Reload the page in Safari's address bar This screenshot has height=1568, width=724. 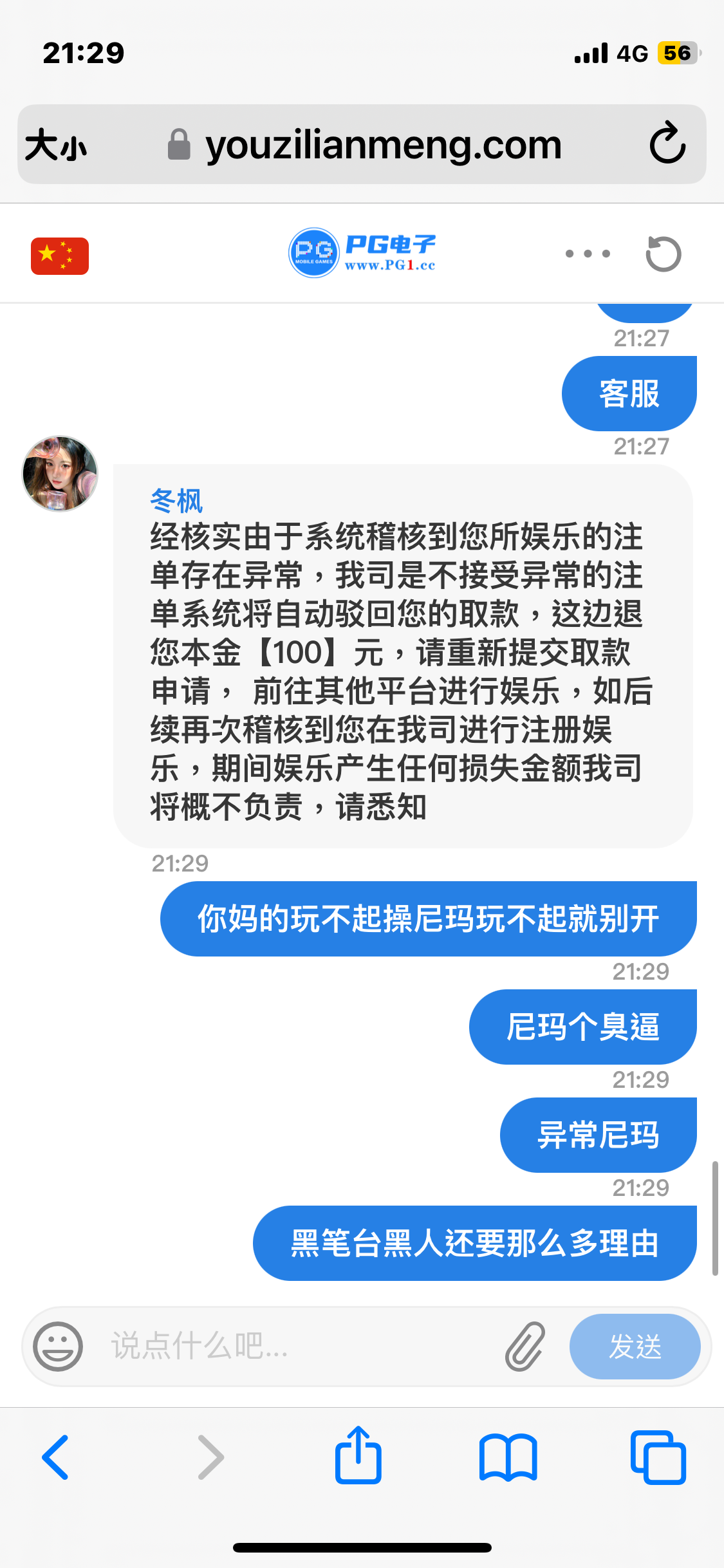[x=667, y=144]
